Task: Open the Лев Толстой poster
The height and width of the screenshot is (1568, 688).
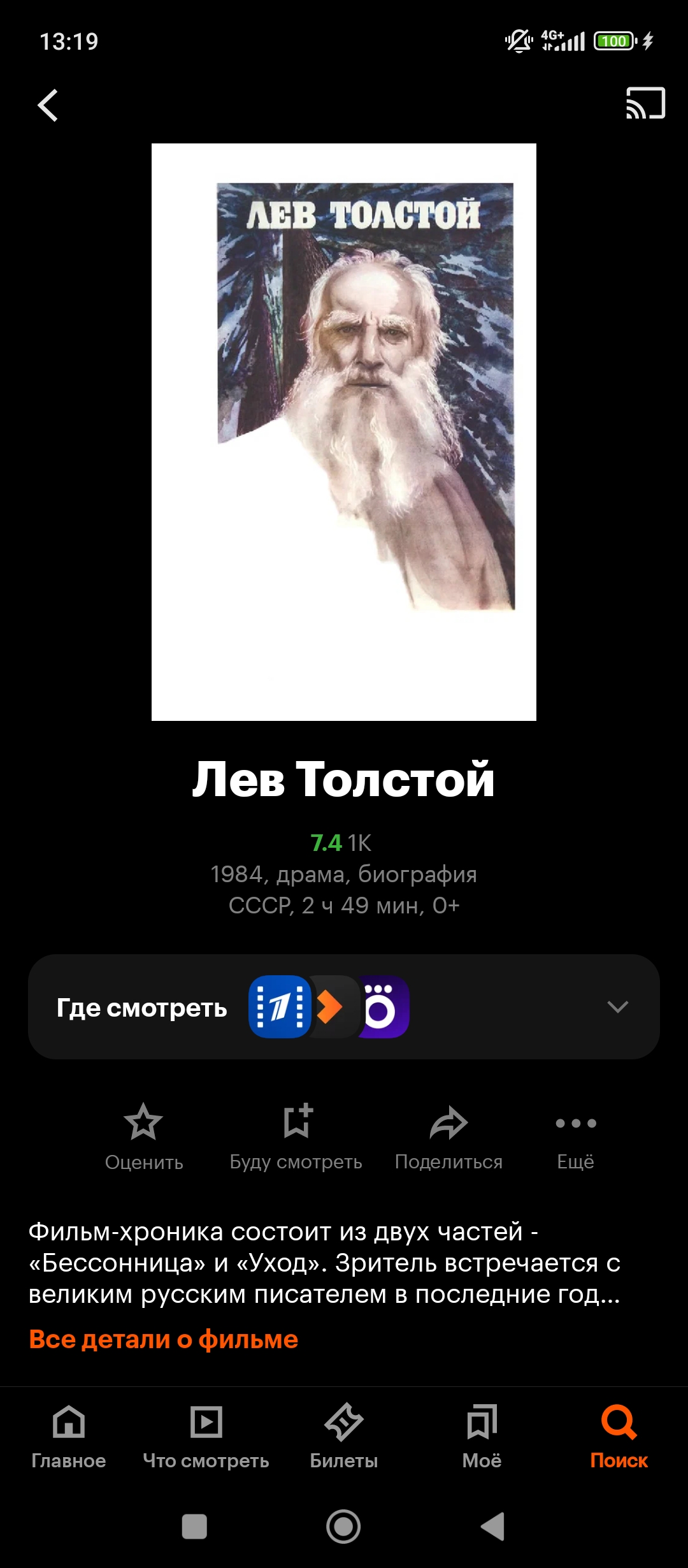Action: click(344, 432)
